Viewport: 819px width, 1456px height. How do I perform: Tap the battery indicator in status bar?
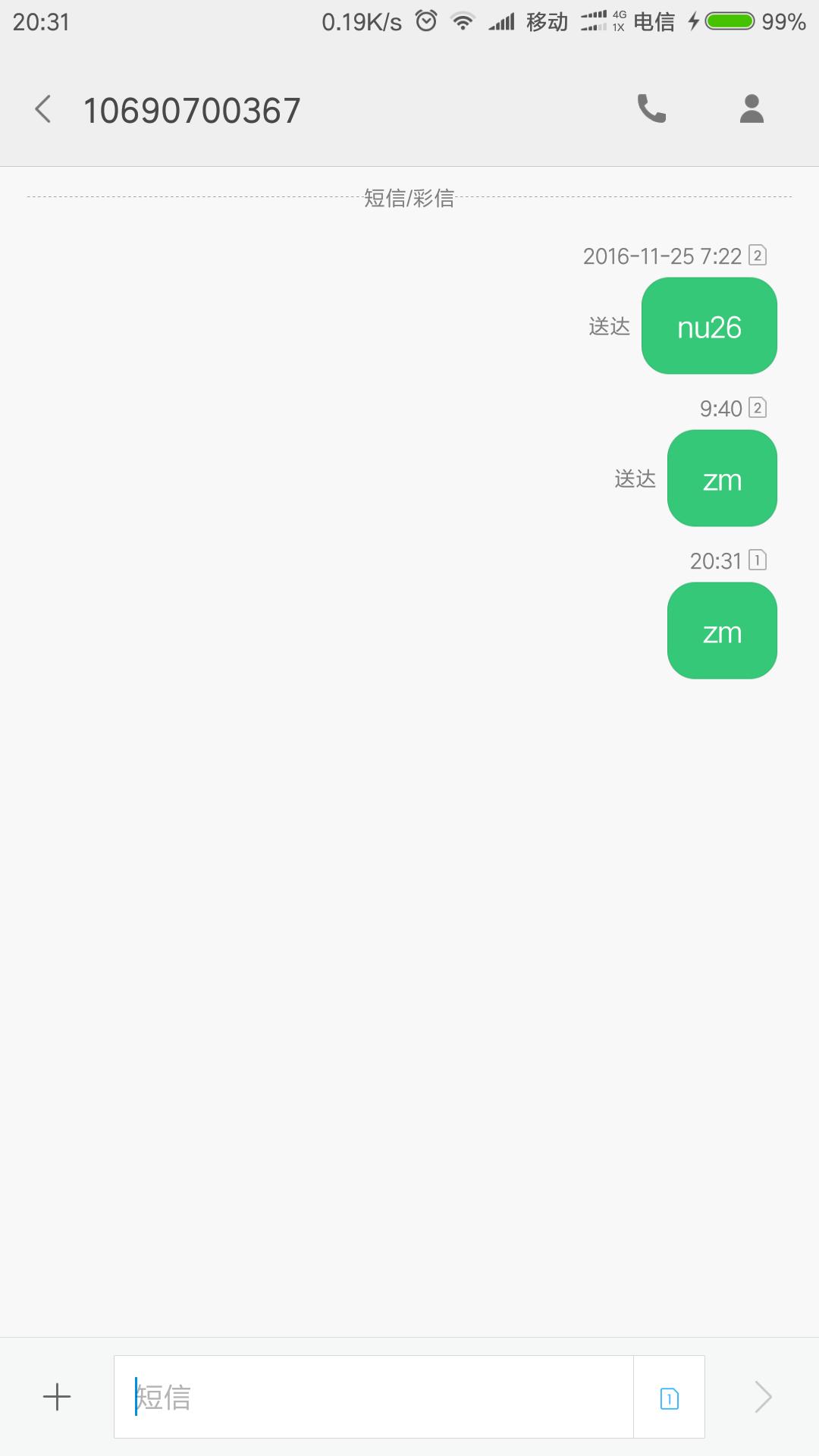point(730,20)
